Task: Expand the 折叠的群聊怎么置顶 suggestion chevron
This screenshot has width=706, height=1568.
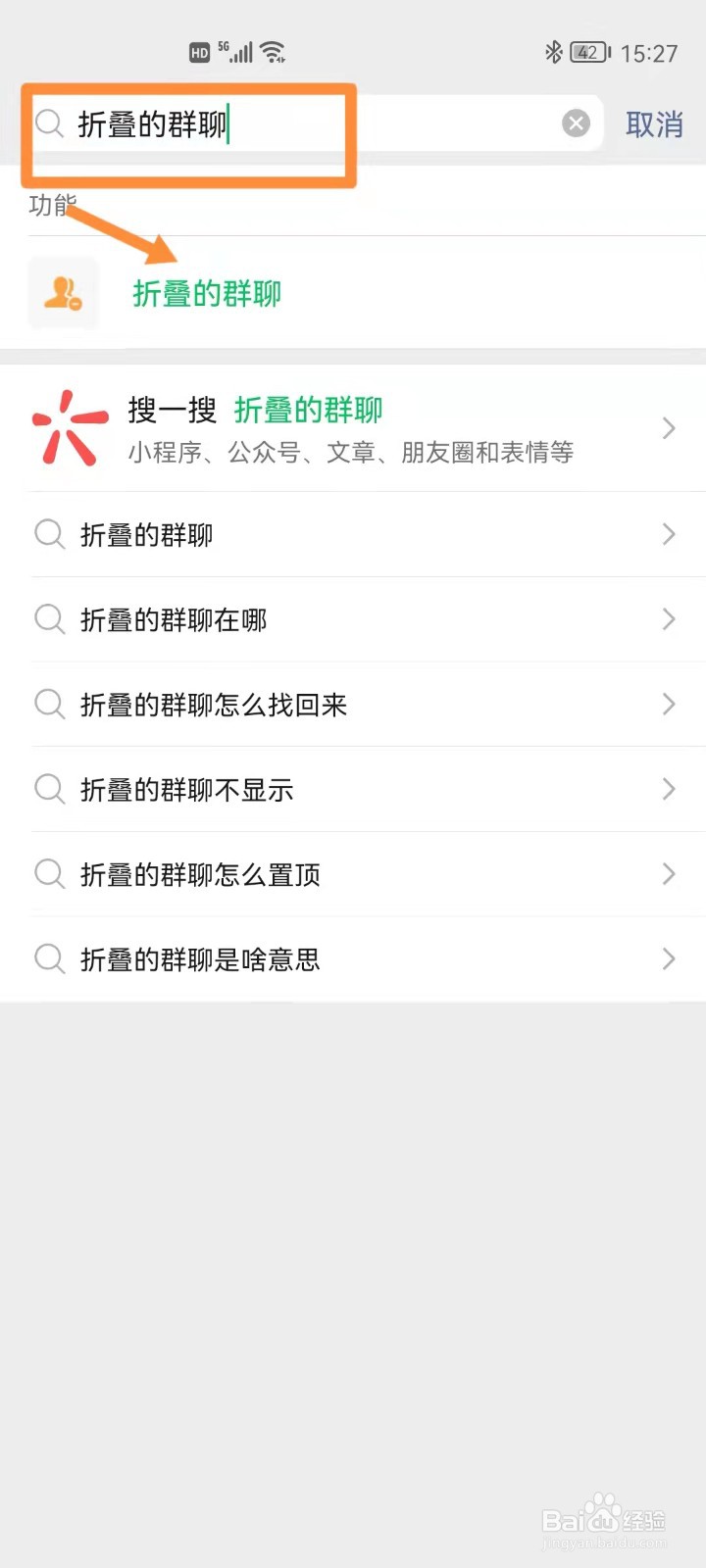Action: coord(669,874)
